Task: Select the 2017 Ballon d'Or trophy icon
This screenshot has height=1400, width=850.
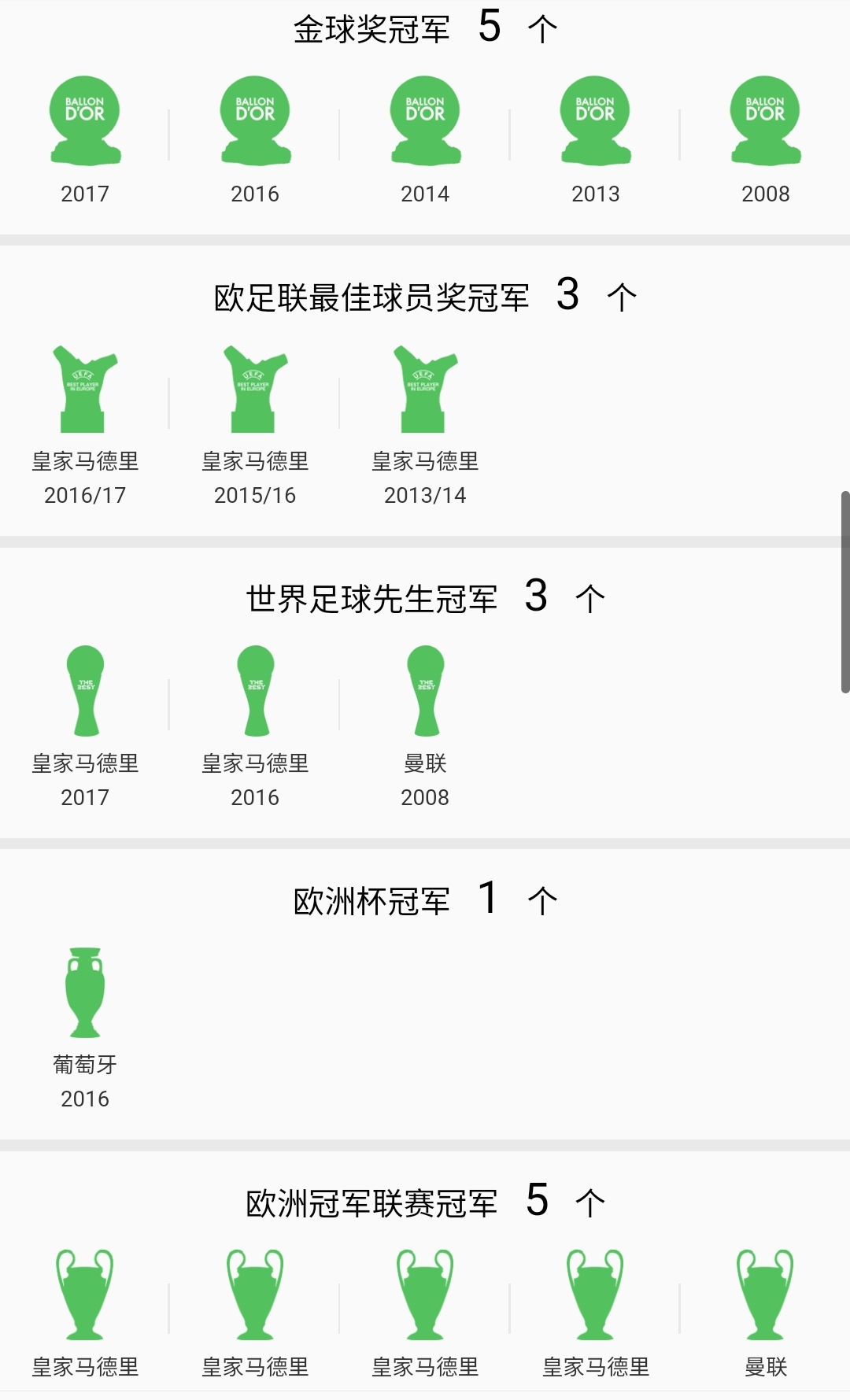Action: click(85, 122)
